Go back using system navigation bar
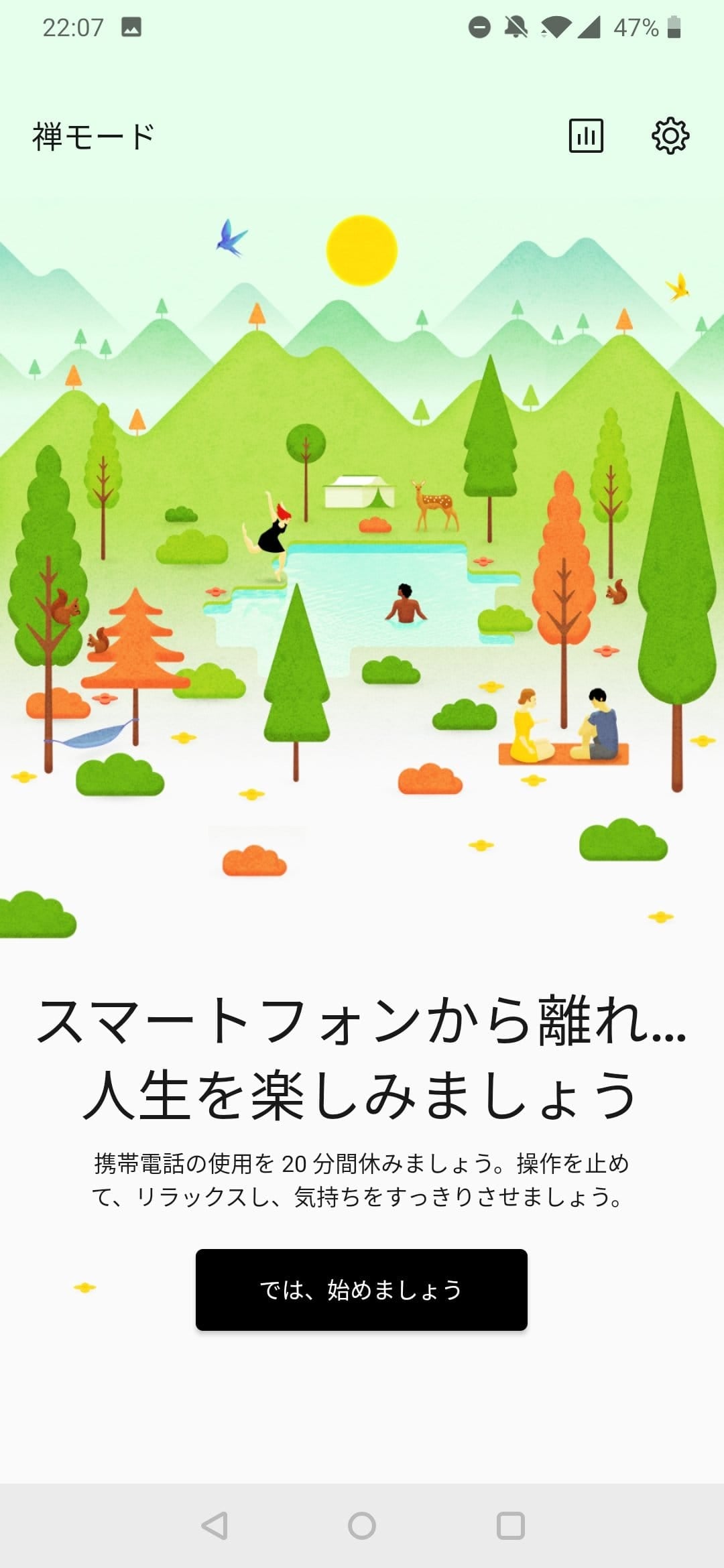The height and width of the screenshot is (1568, 724). coord(215,1526)
